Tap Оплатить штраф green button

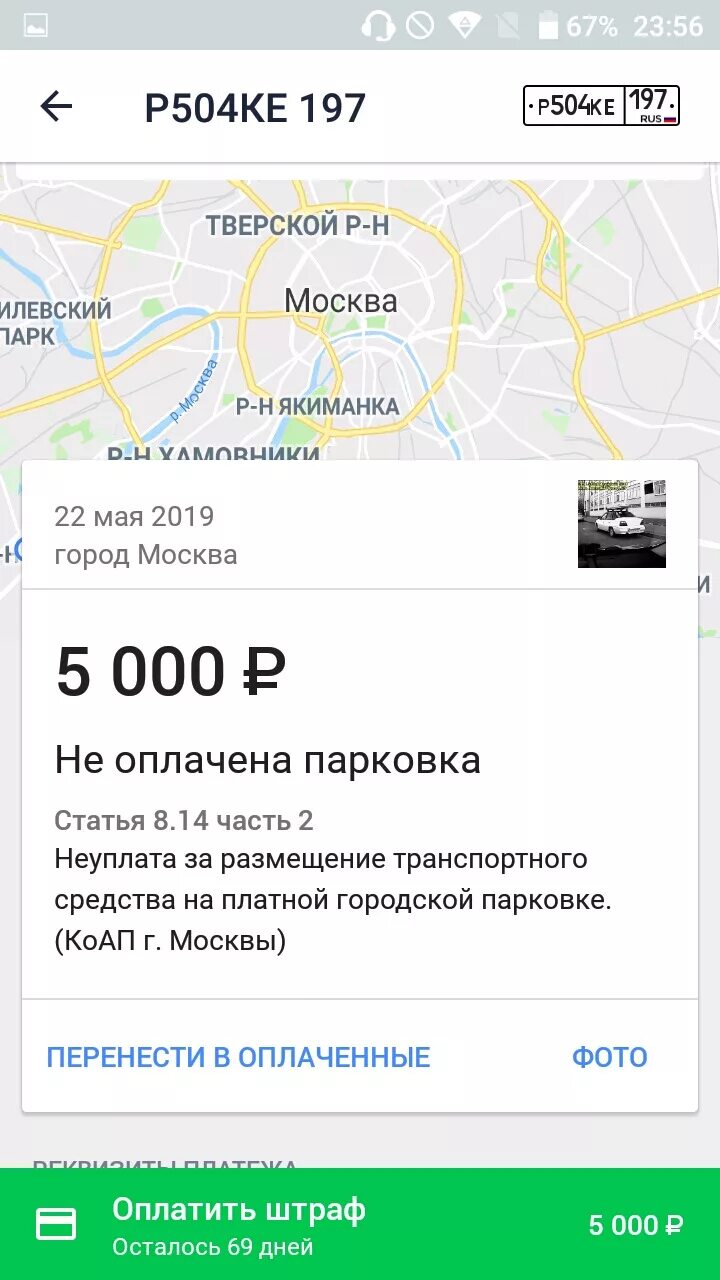pos(360,1224)
